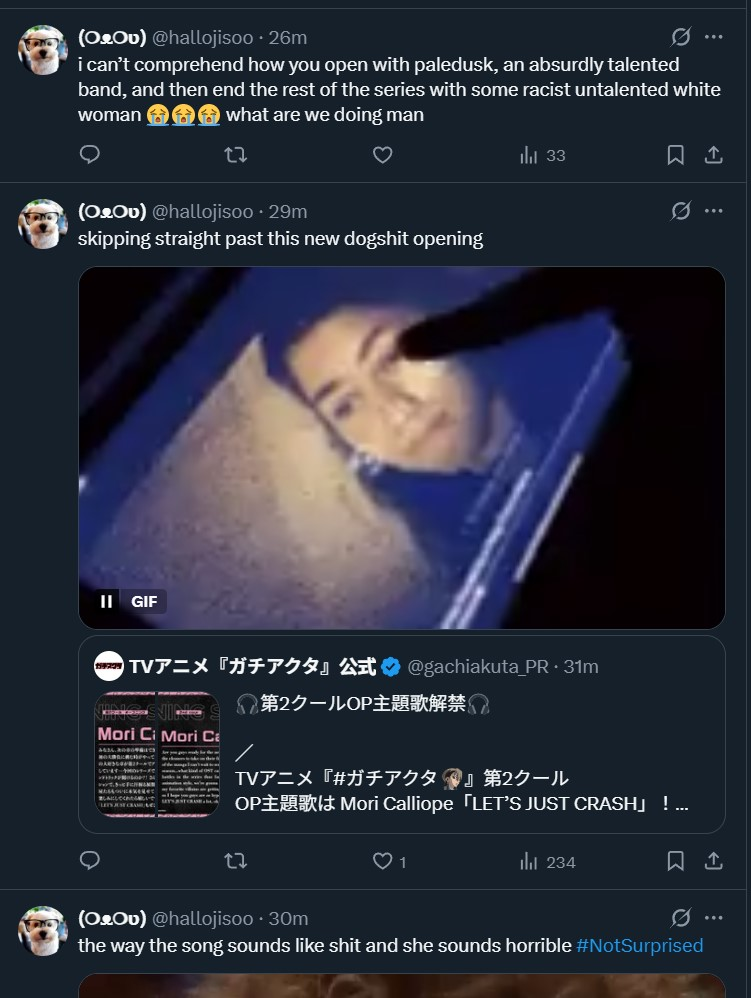The height and width of the screenshot is (998, 751).
Task: Open the #NotSurprised hashtag
Action: tap(639, 945)
